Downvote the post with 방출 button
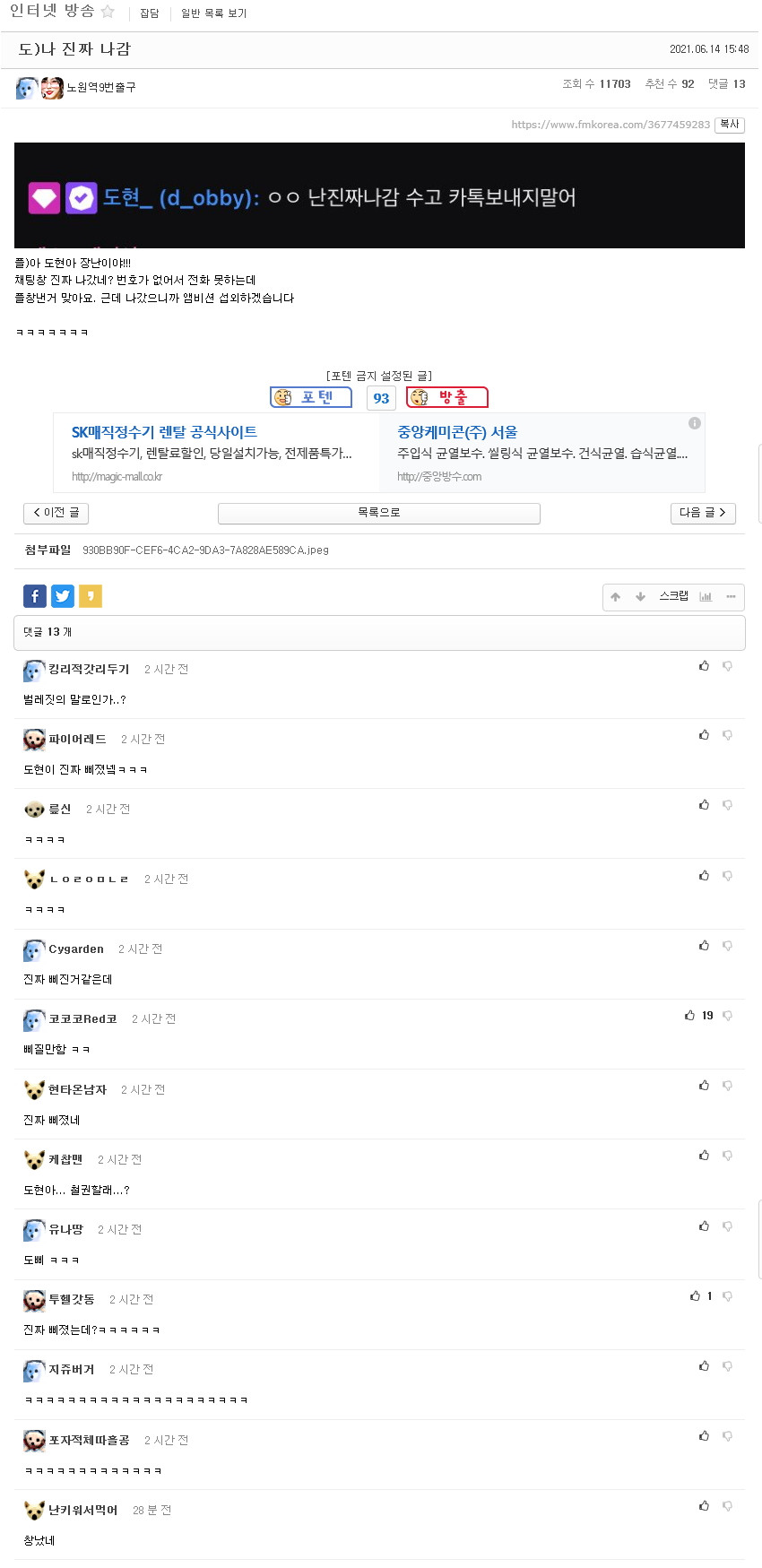 447,397
